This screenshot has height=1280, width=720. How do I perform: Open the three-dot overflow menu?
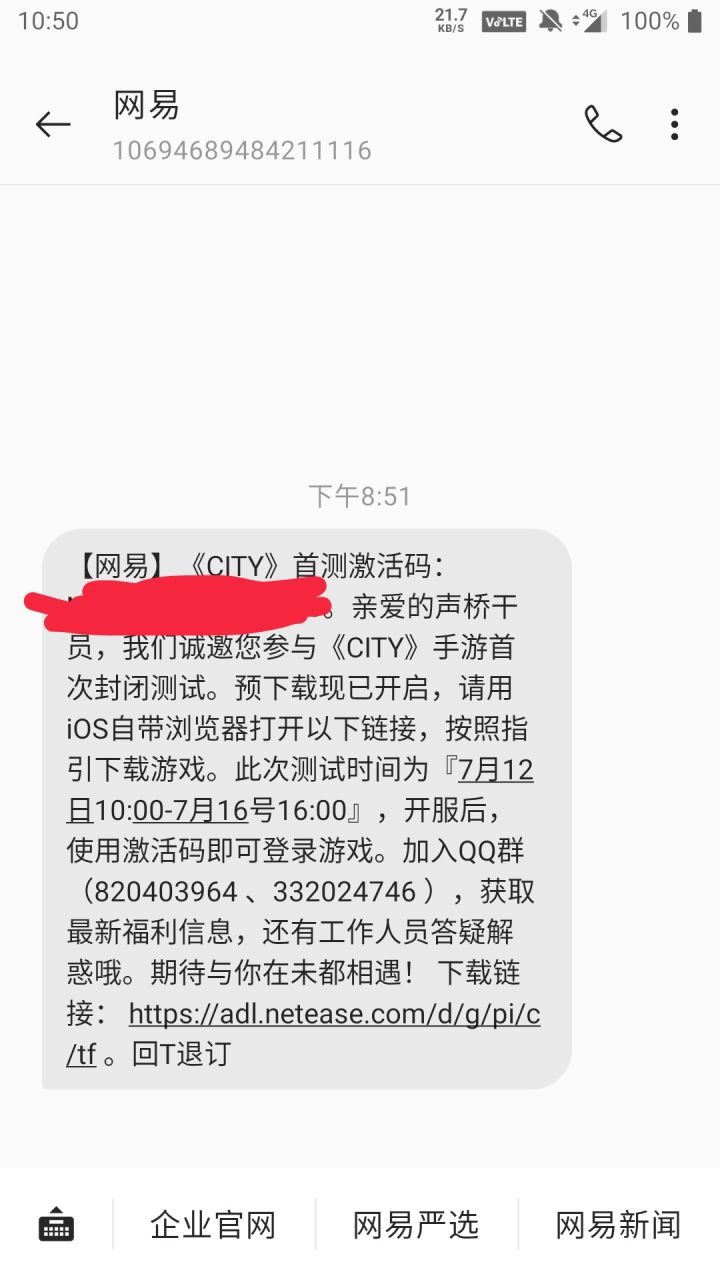[675, 124]
